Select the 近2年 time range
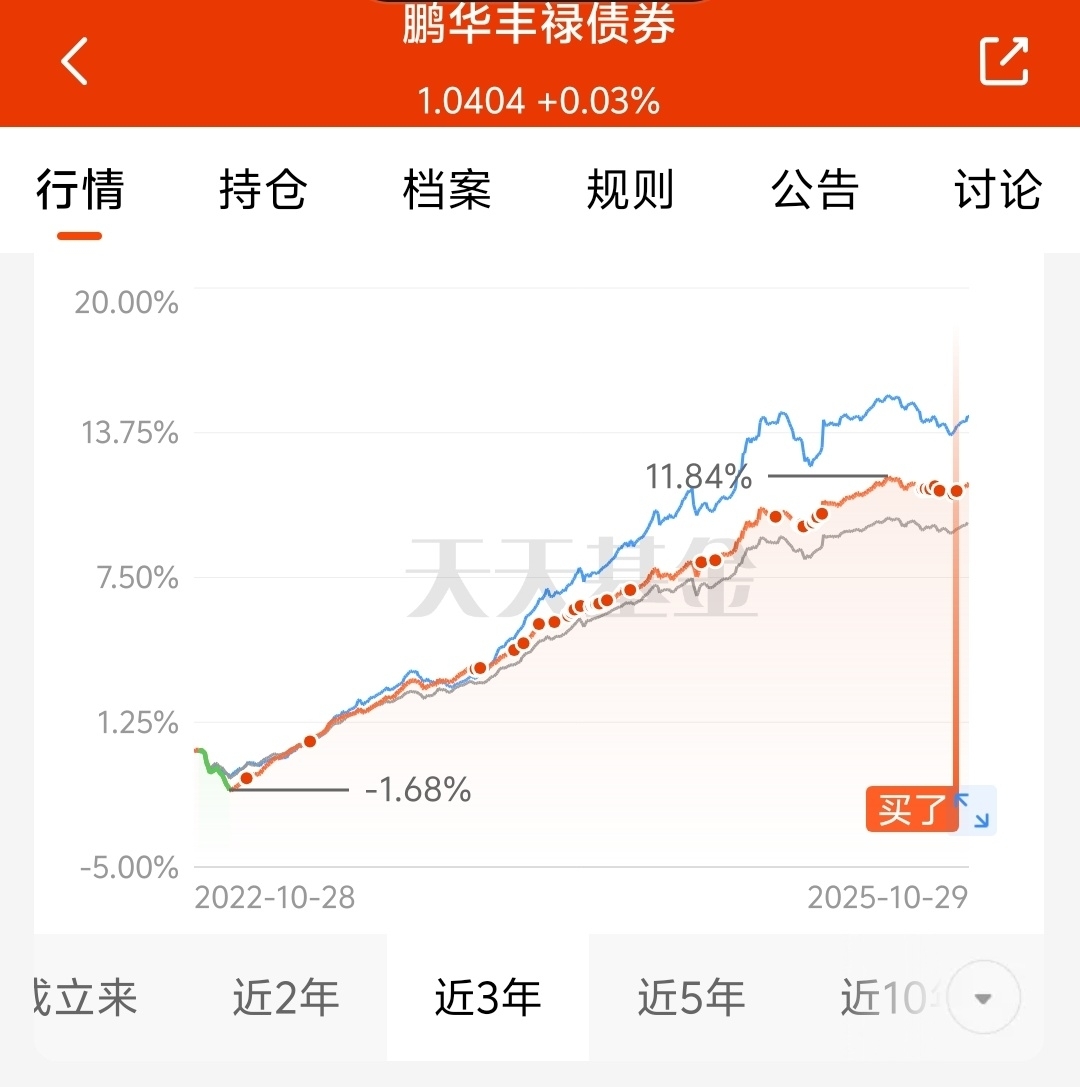1080x1087 pixels. click(x=286, y=997)
